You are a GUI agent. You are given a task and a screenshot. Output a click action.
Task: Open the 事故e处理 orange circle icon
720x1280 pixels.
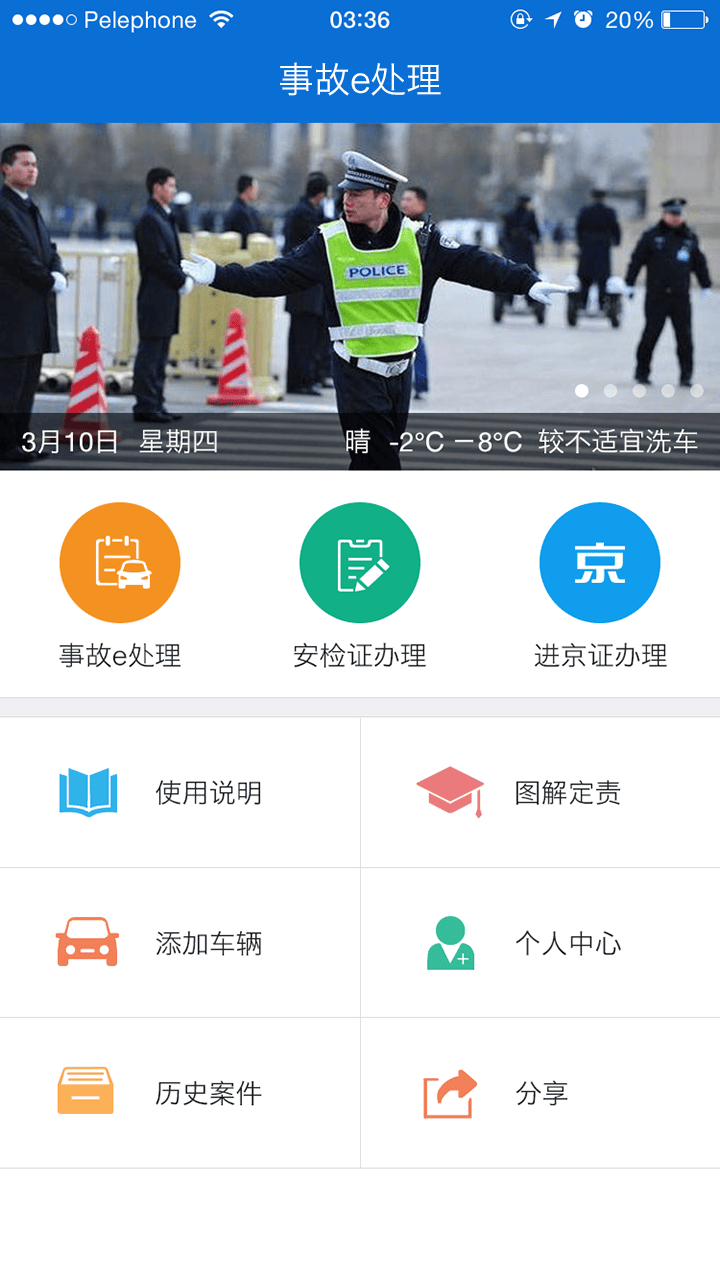coord(120,562)
